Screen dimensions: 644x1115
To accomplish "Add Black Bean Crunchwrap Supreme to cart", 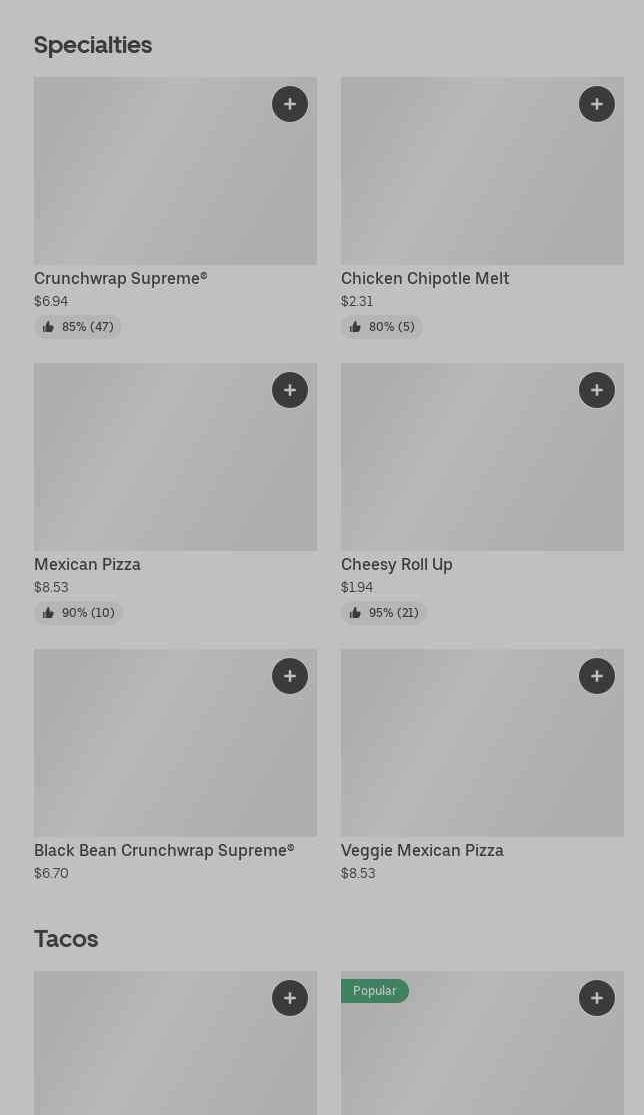I will [x=290, y=676].
